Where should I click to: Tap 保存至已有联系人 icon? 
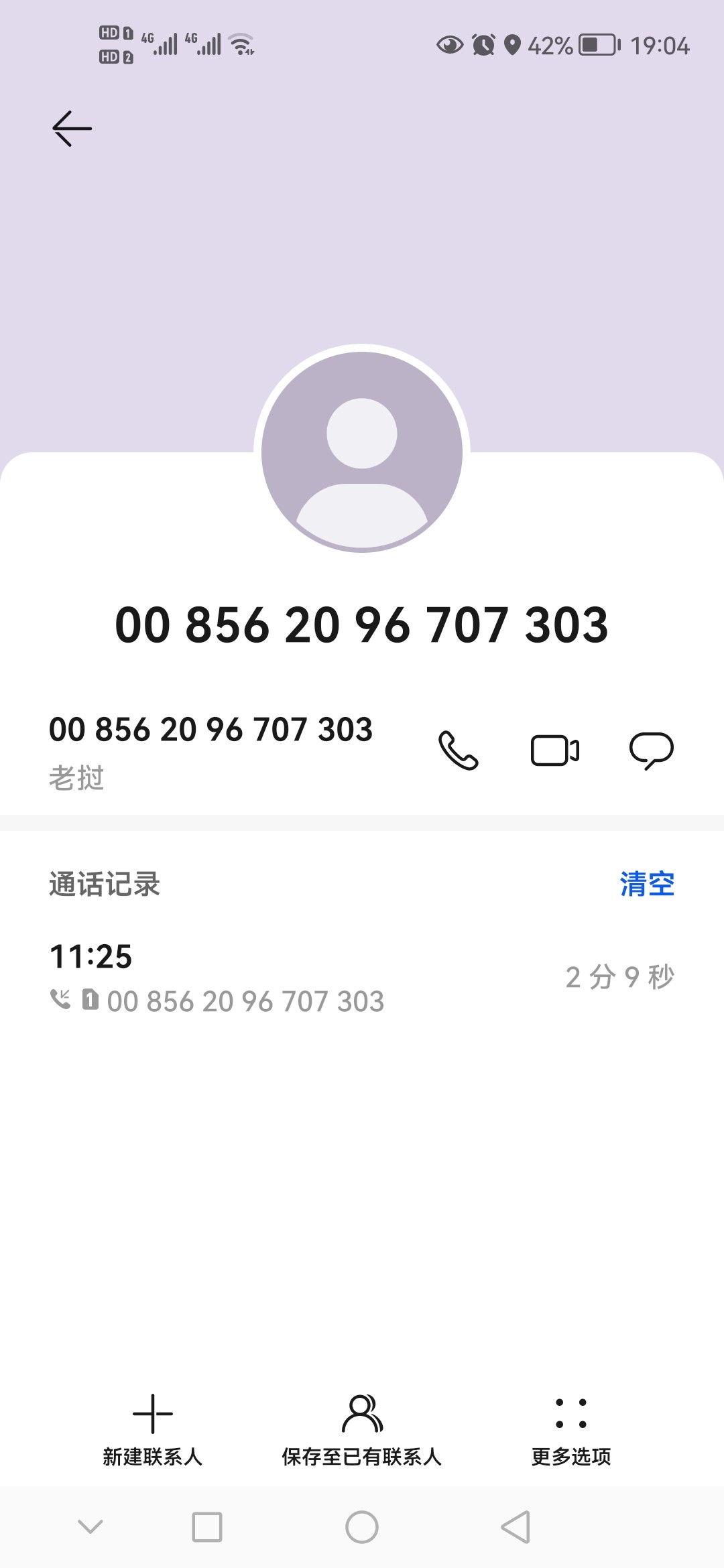pyautogui.click(x=362, y=1414)
